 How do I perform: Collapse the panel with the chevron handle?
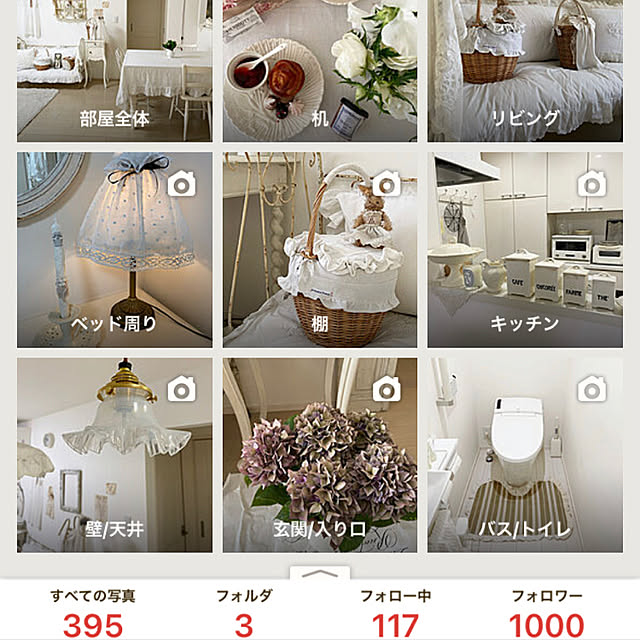319,575
